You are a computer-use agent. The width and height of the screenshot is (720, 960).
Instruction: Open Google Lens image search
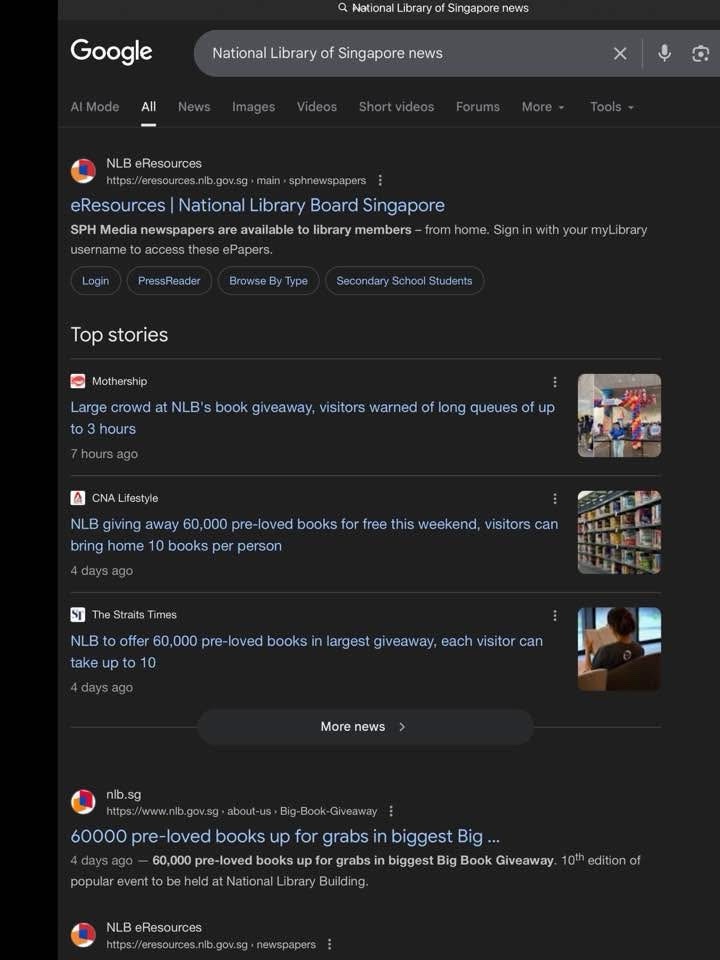point(700,54)
